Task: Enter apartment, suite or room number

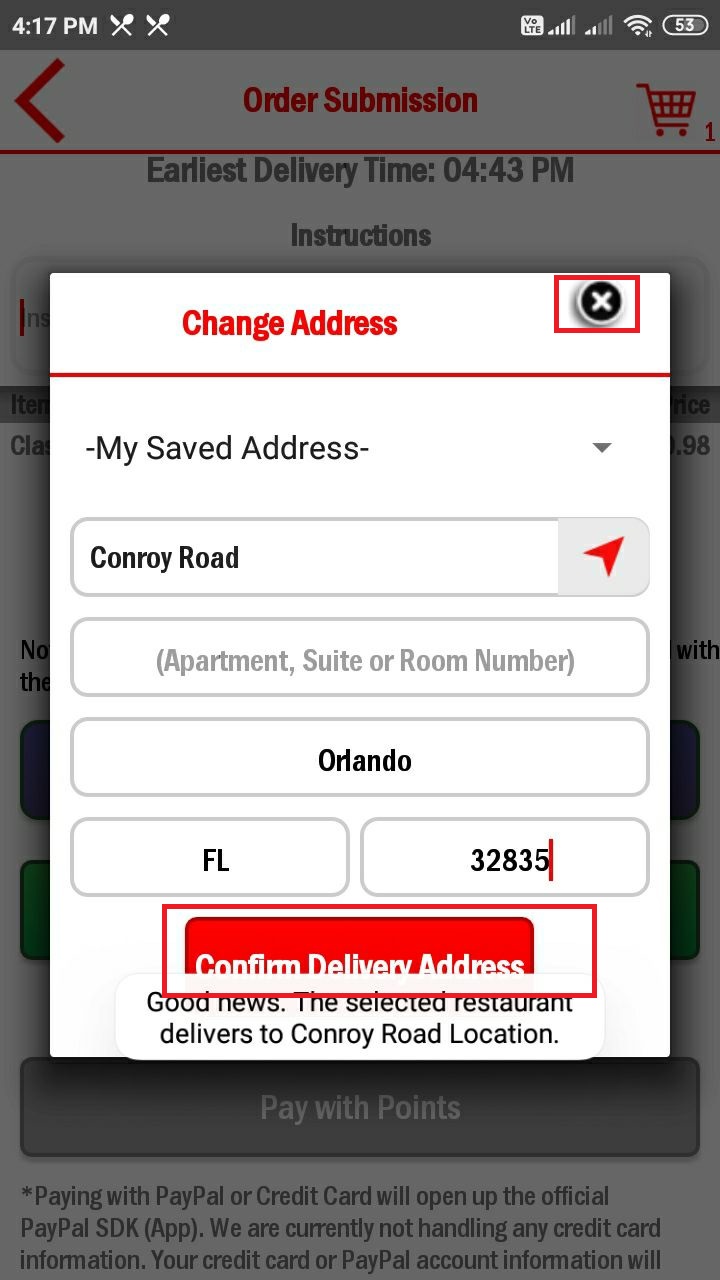Action: tap(360, 660)
